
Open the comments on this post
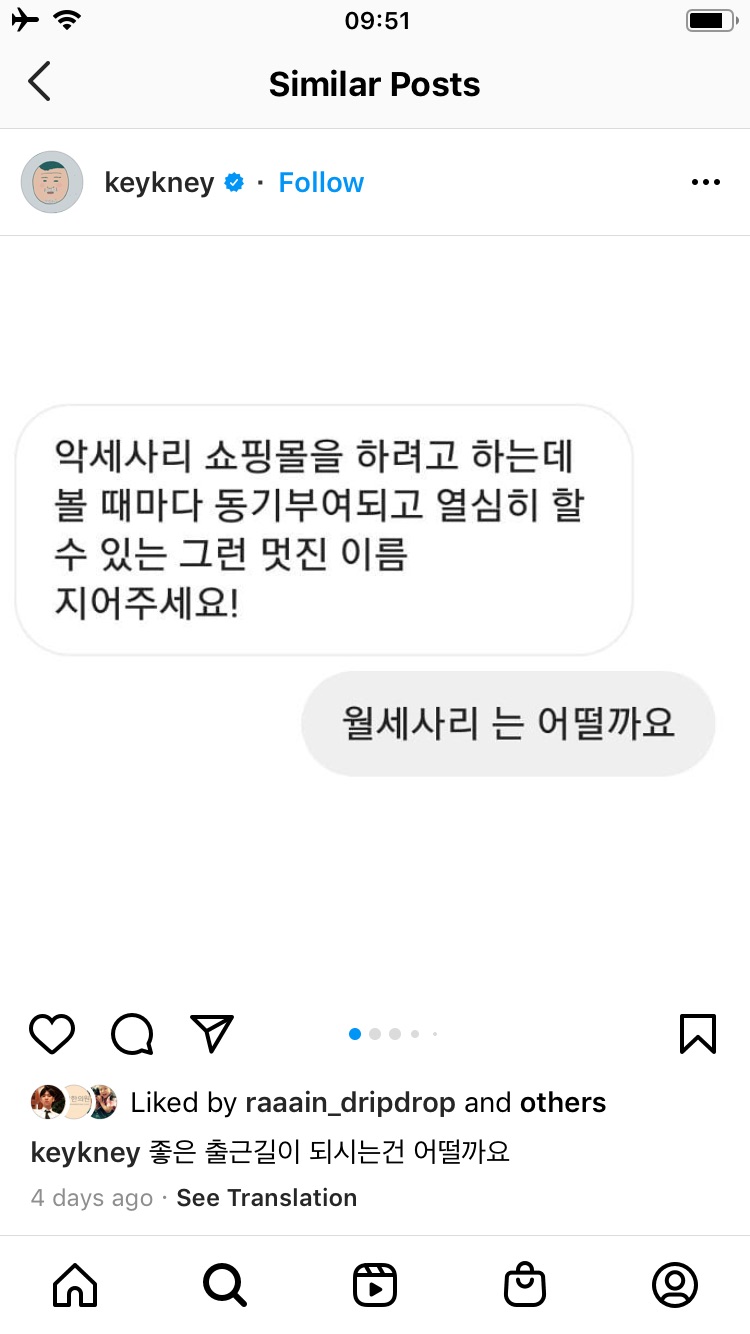pos(132,1033)
